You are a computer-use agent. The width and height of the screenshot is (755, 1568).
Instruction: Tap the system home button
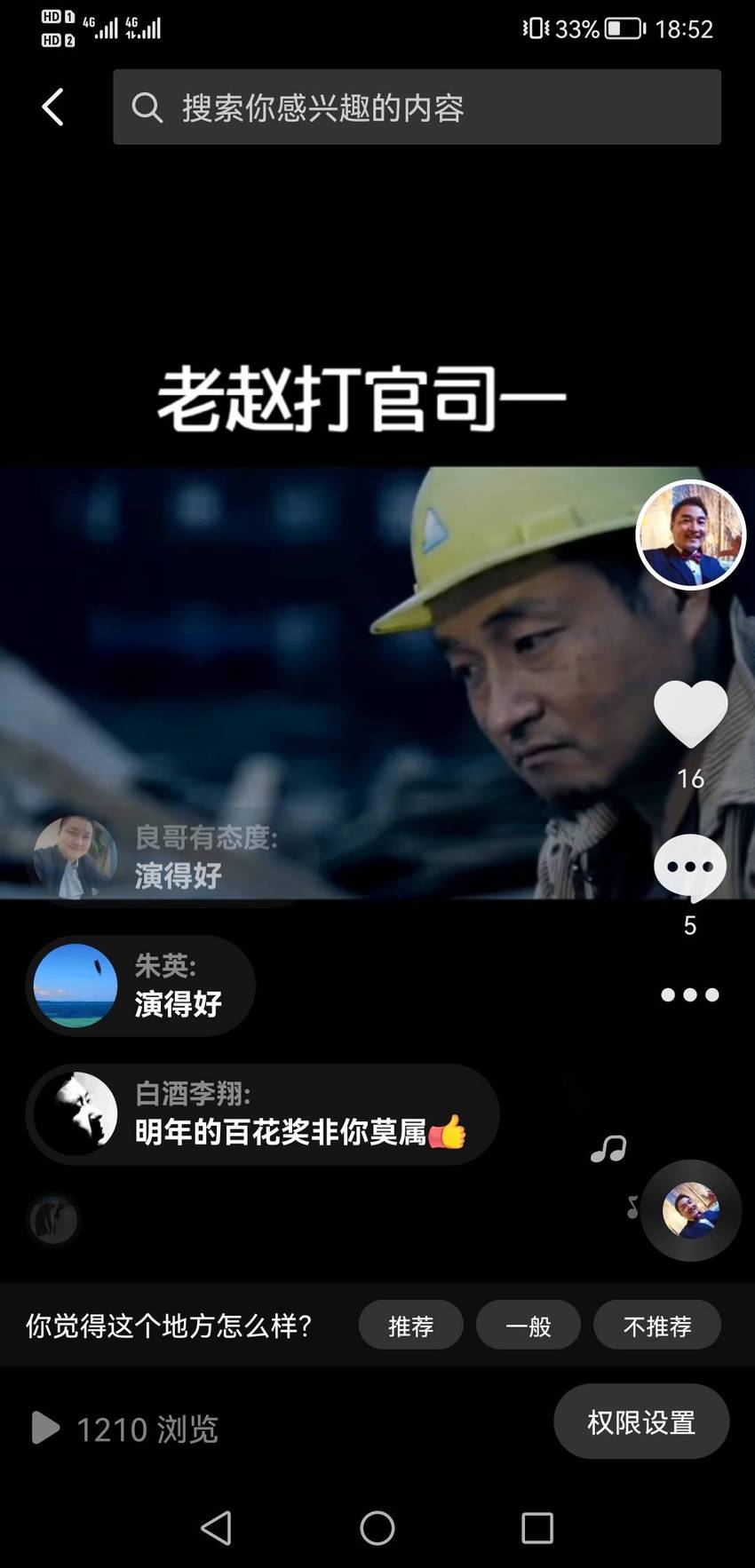[x=377, y=1528]
